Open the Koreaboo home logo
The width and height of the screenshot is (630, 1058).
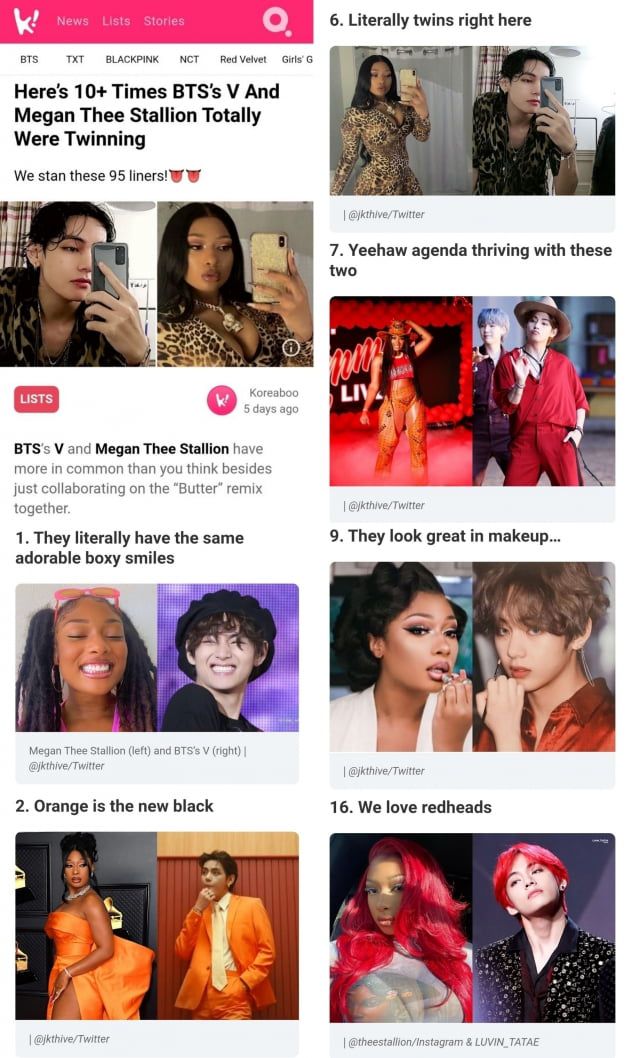click(27, 20)
